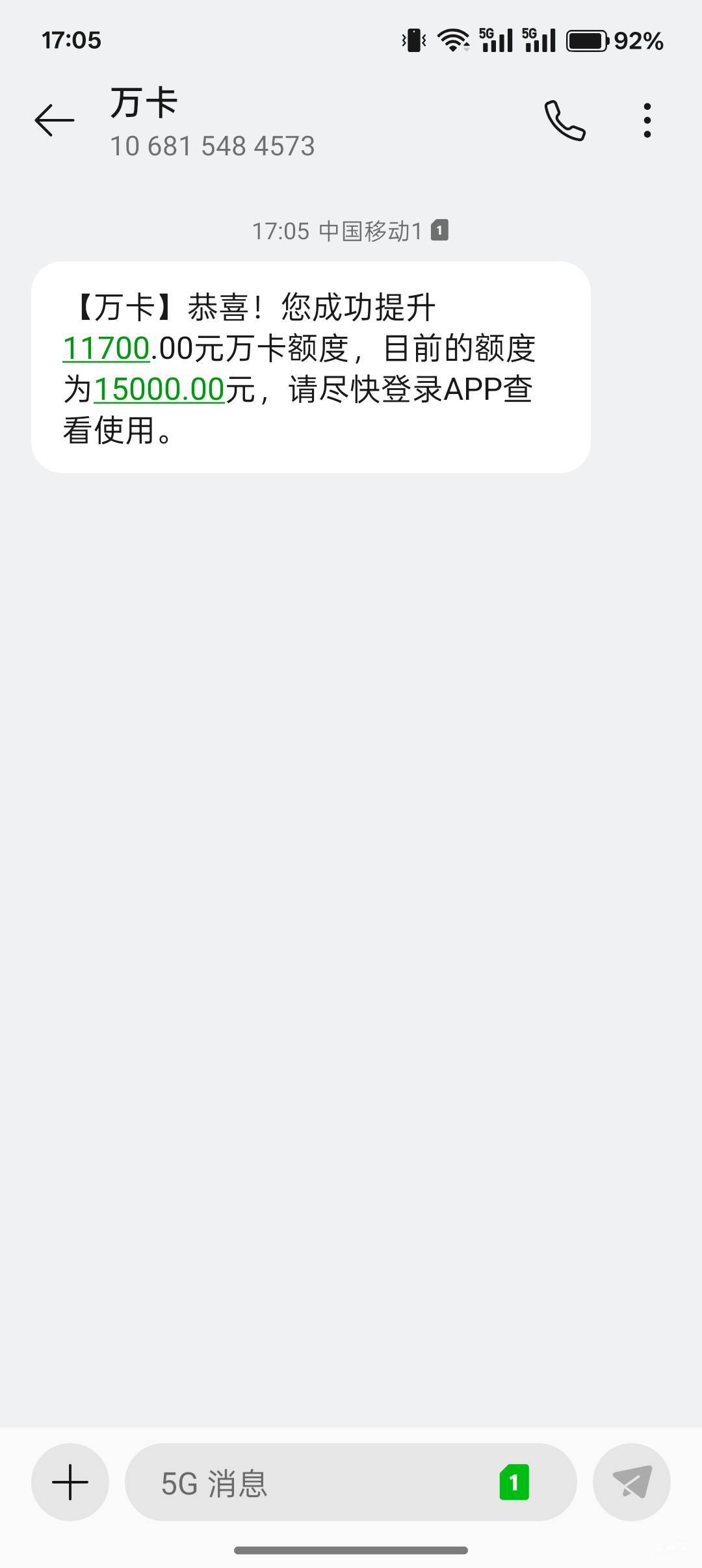
Task: Tap the underlined 15000.00 amount link
Action: pos(159,389)
